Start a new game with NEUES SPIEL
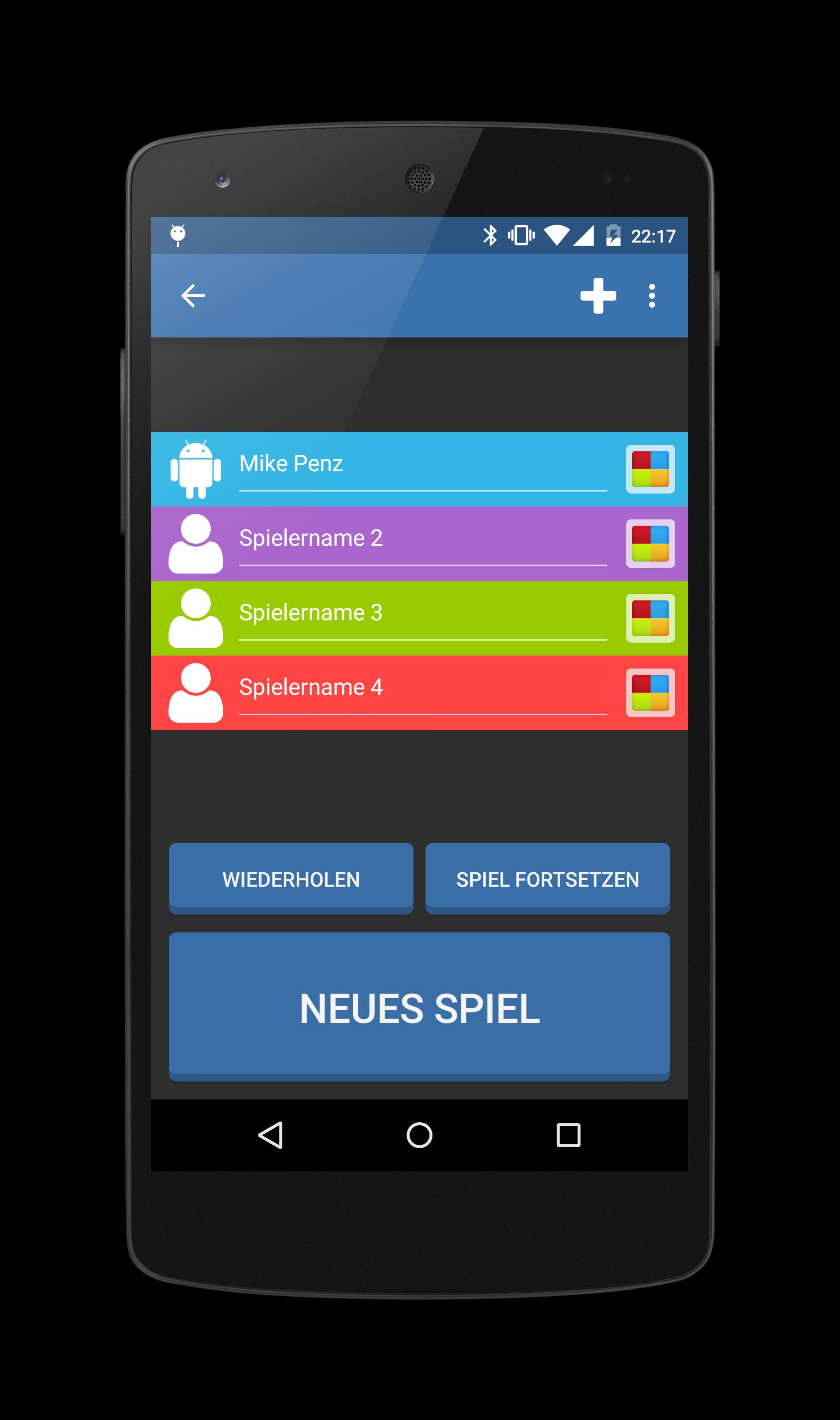 coord(420,1008)
